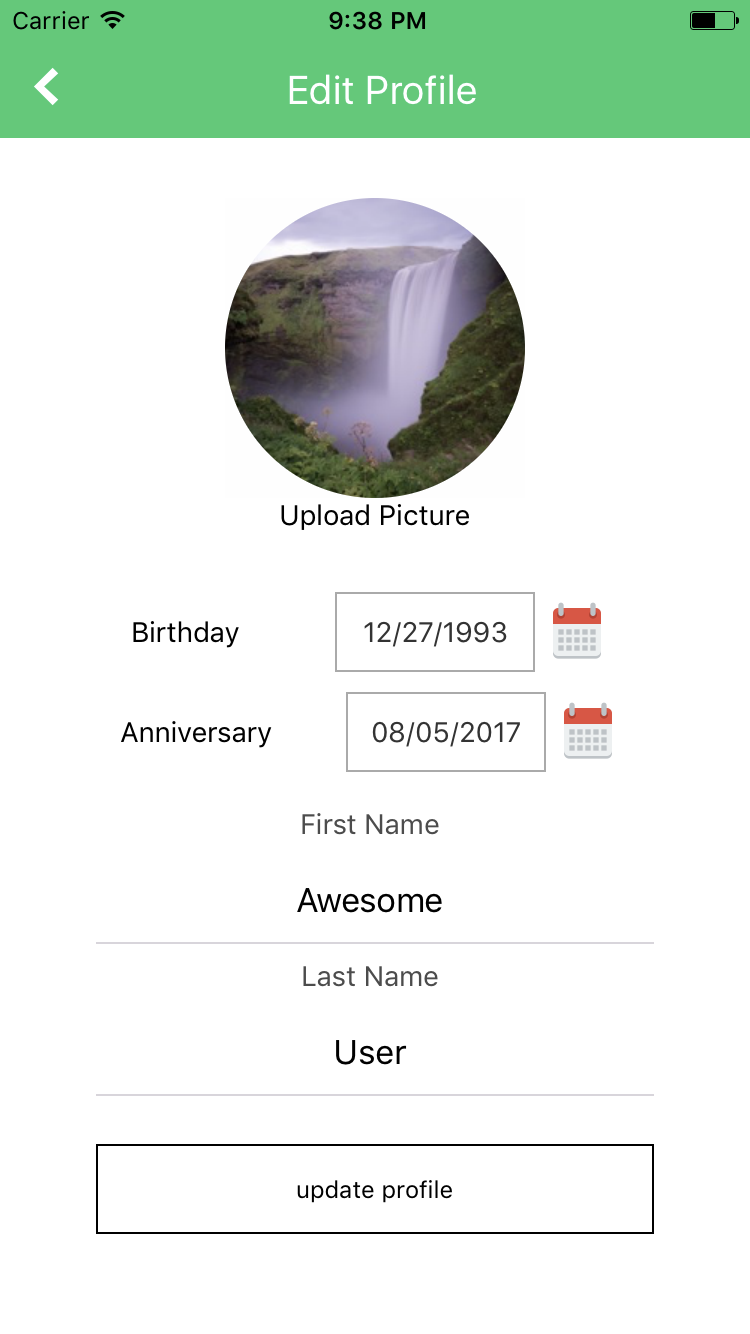Open the calendar icon next to Birthday
750x1334 pixels.
pos(577,631)
